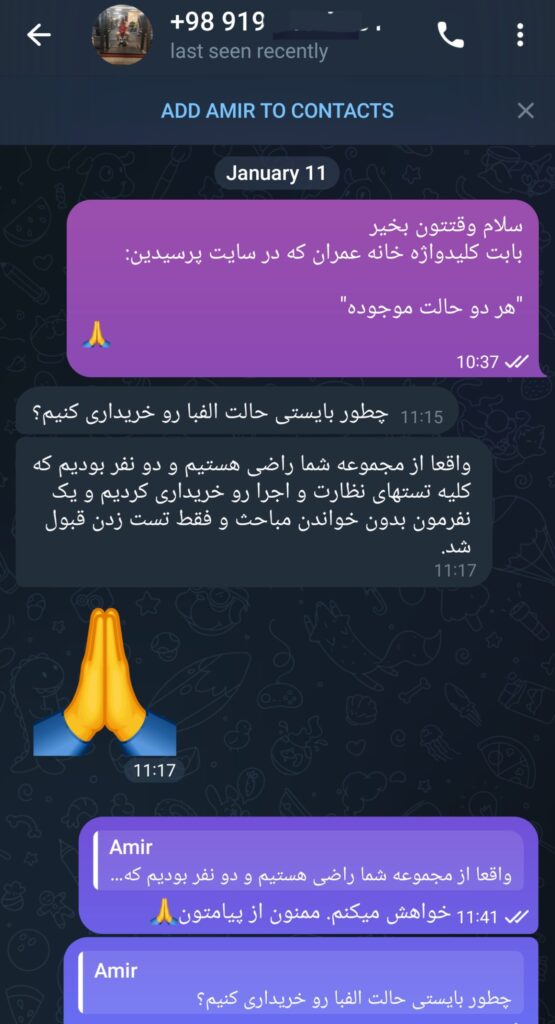Go back to the chat list

click(x=39, y=35)
